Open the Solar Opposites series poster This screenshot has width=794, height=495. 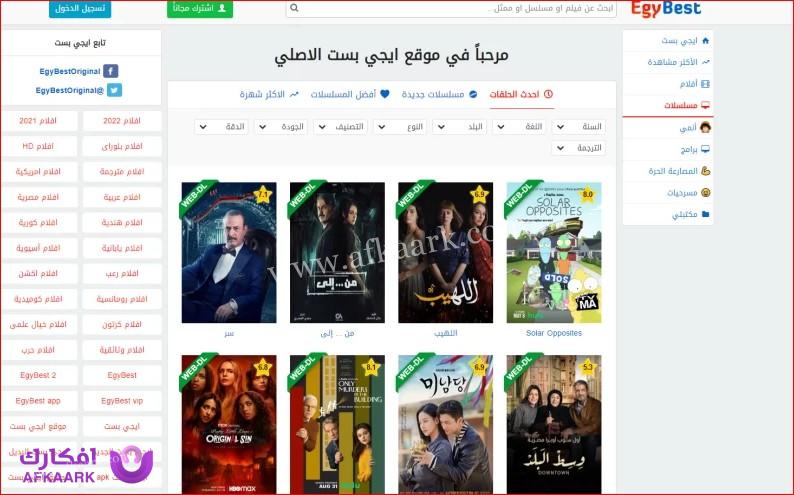point(553,252)
